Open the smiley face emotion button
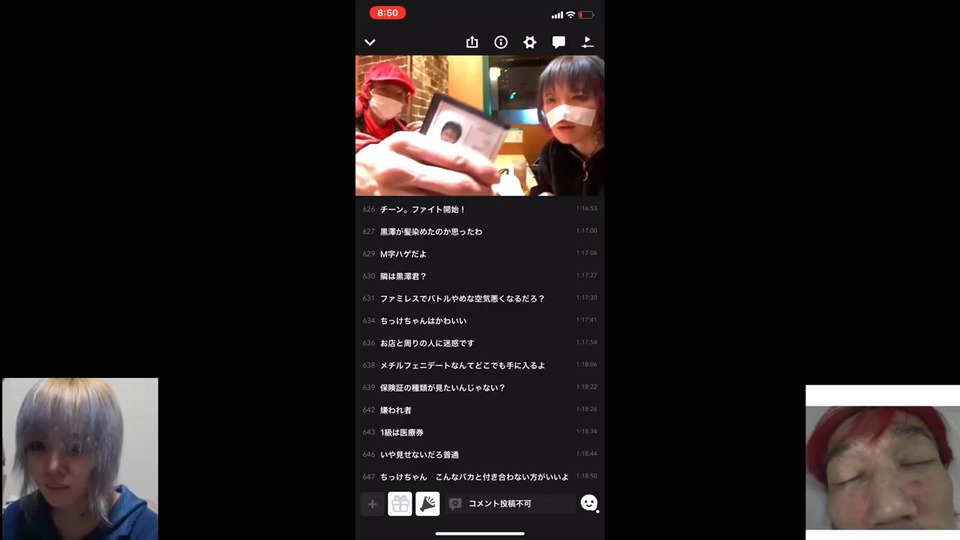 click(589, 503)
